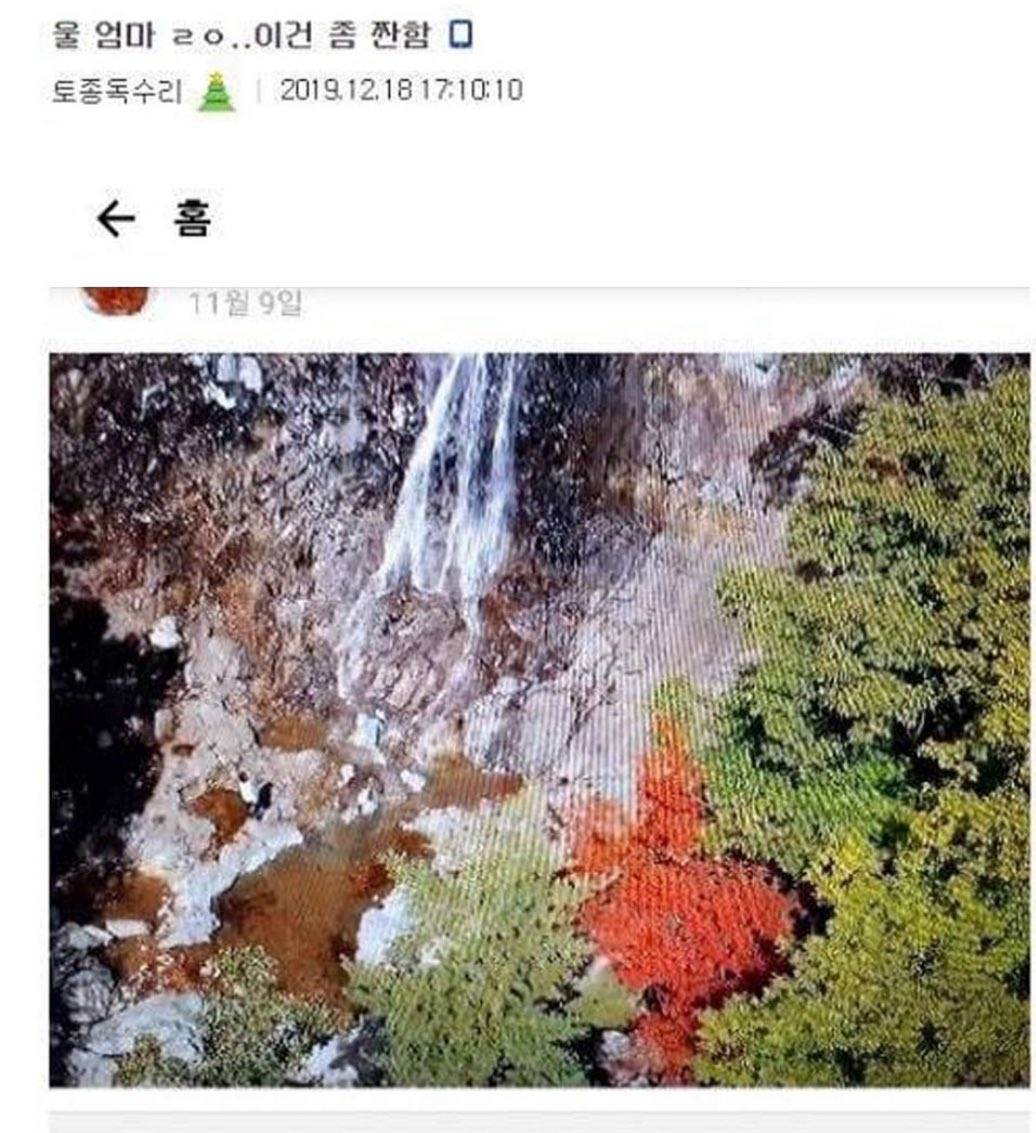
Task: Go back using the arrow beside 홈
Action: [115, 219]
